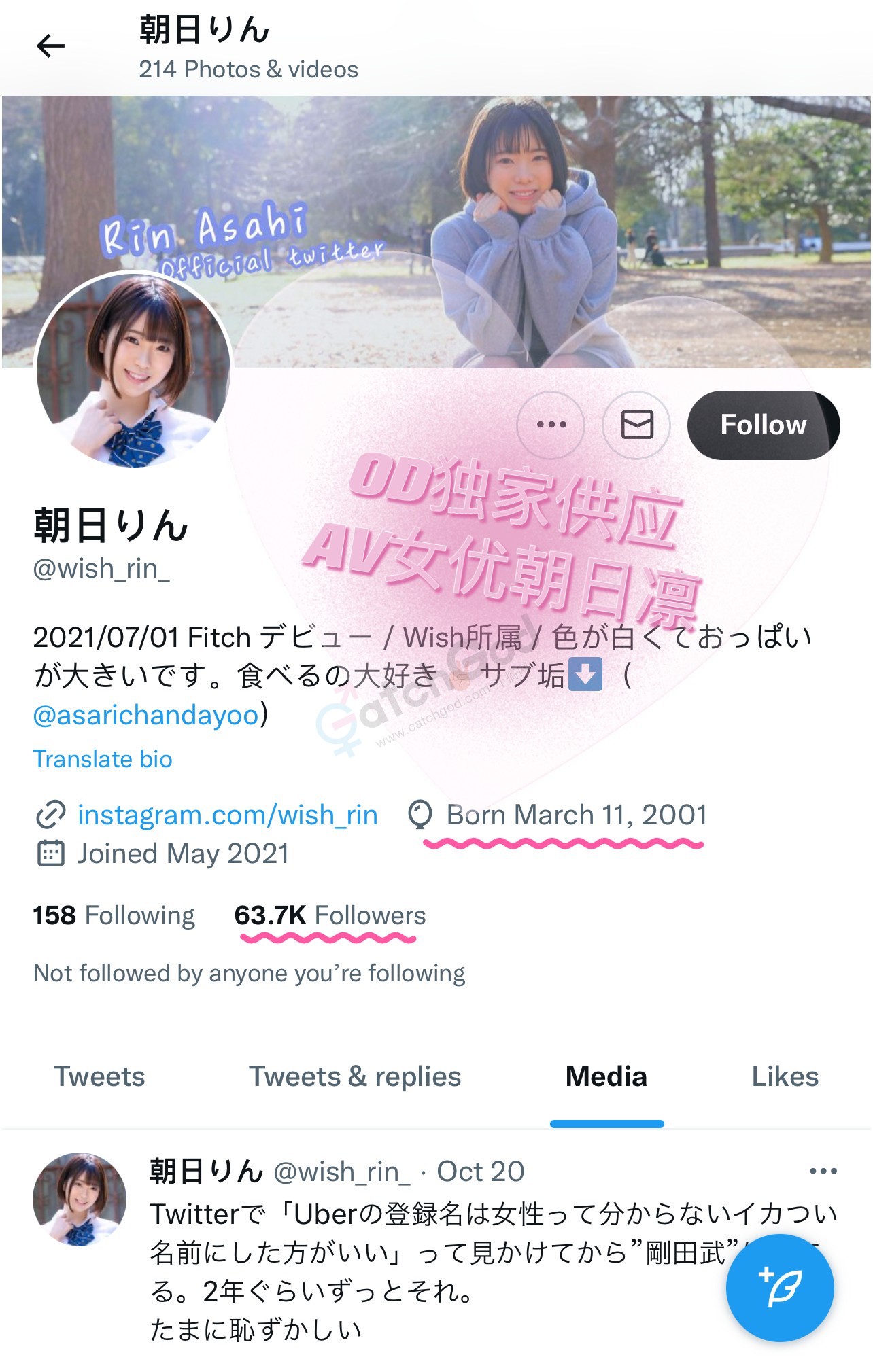Viewport: 873px width, 1372px height.
Task: Go back using the arrow icon
Action: pos(50,46)
